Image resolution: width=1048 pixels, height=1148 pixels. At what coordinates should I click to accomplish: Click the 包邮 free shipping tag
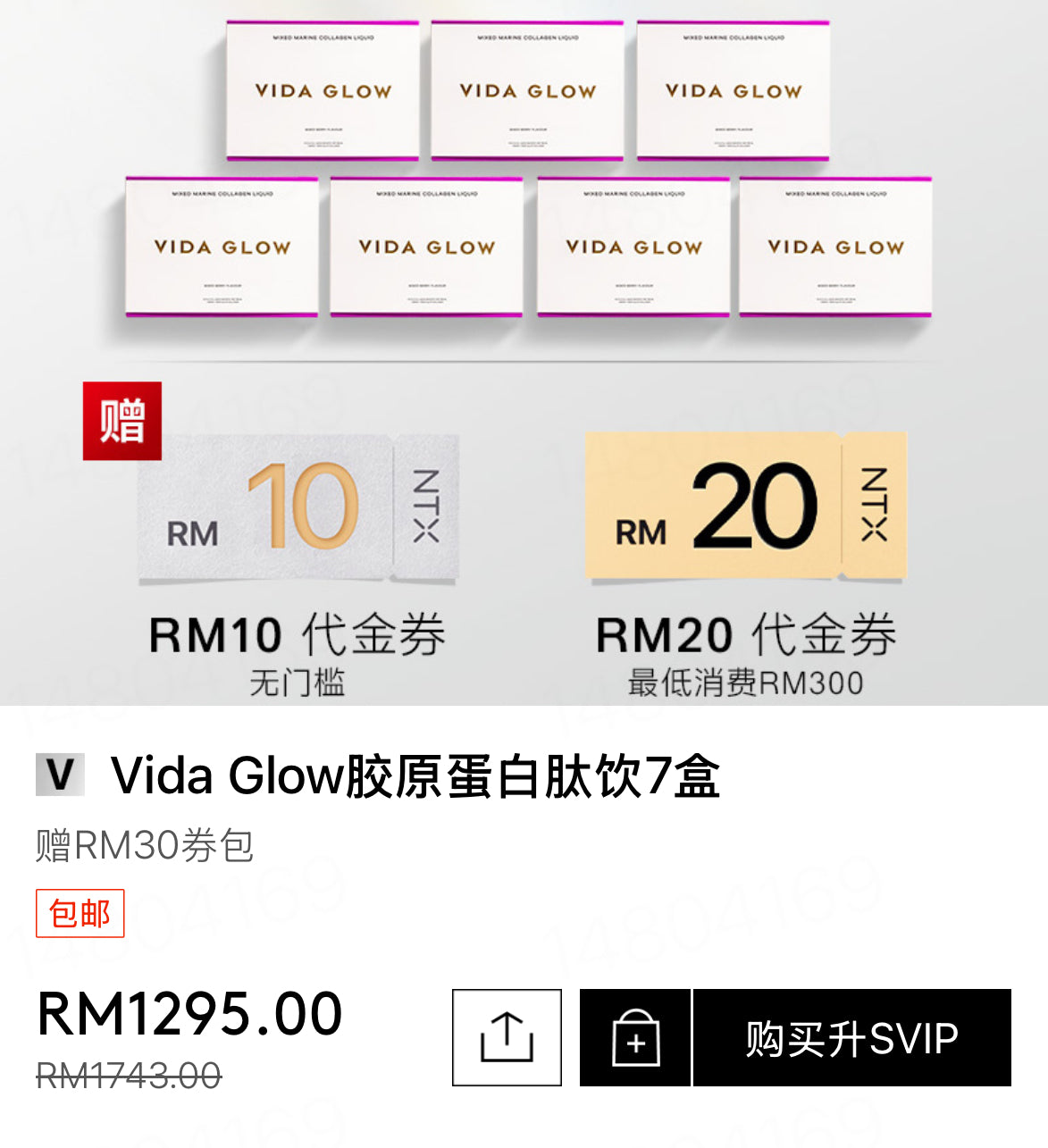(x=79, y=913)
